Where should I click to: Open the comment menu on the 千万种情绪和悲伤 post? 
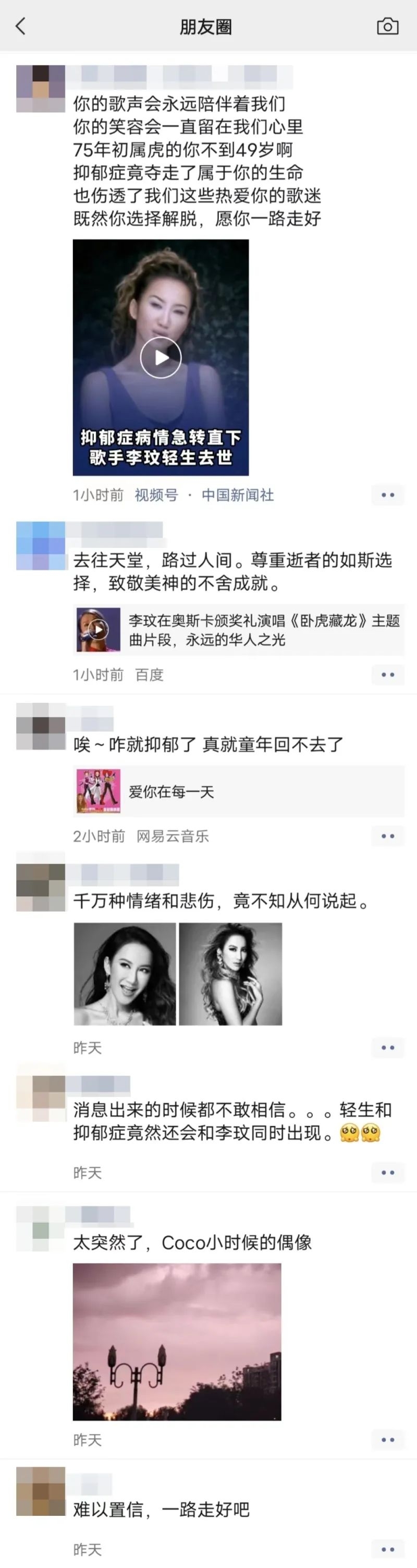tap(387, 1048)
